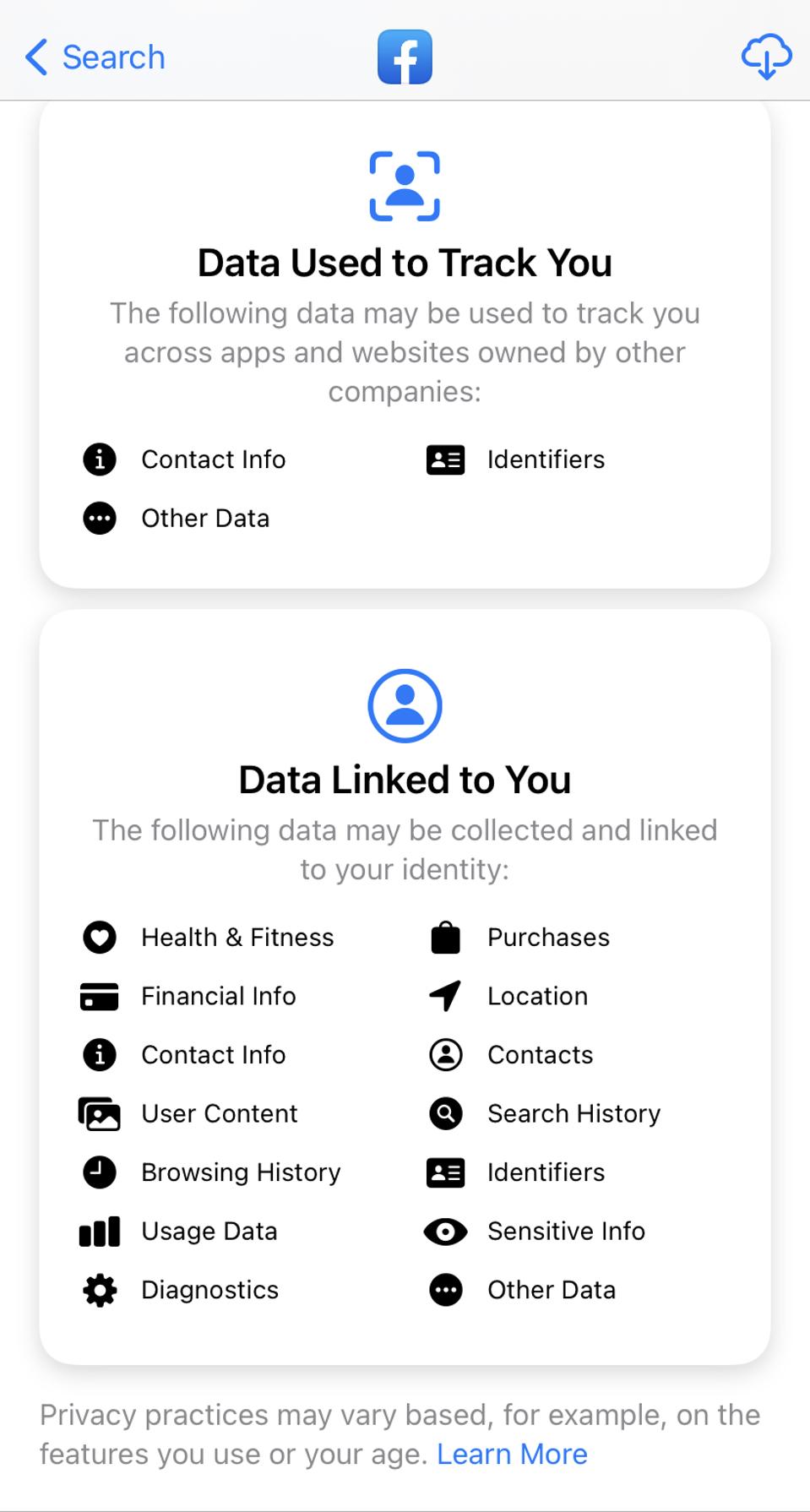
Task: Click the Identifiers badge icon under tracking
Action: tap(445, 460)
